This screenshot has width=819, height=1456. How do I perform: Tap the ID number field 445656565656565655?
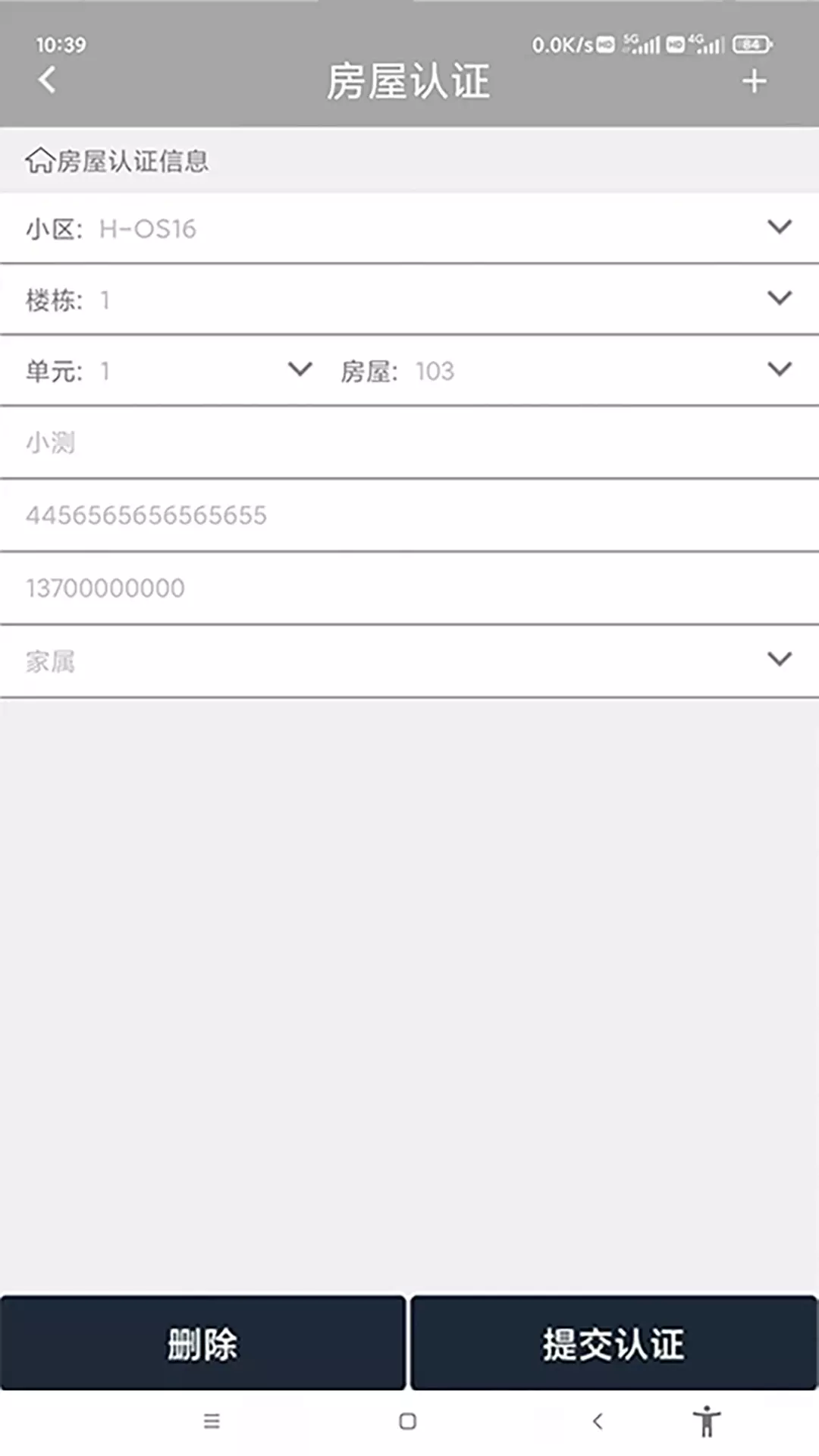point(409,516)
